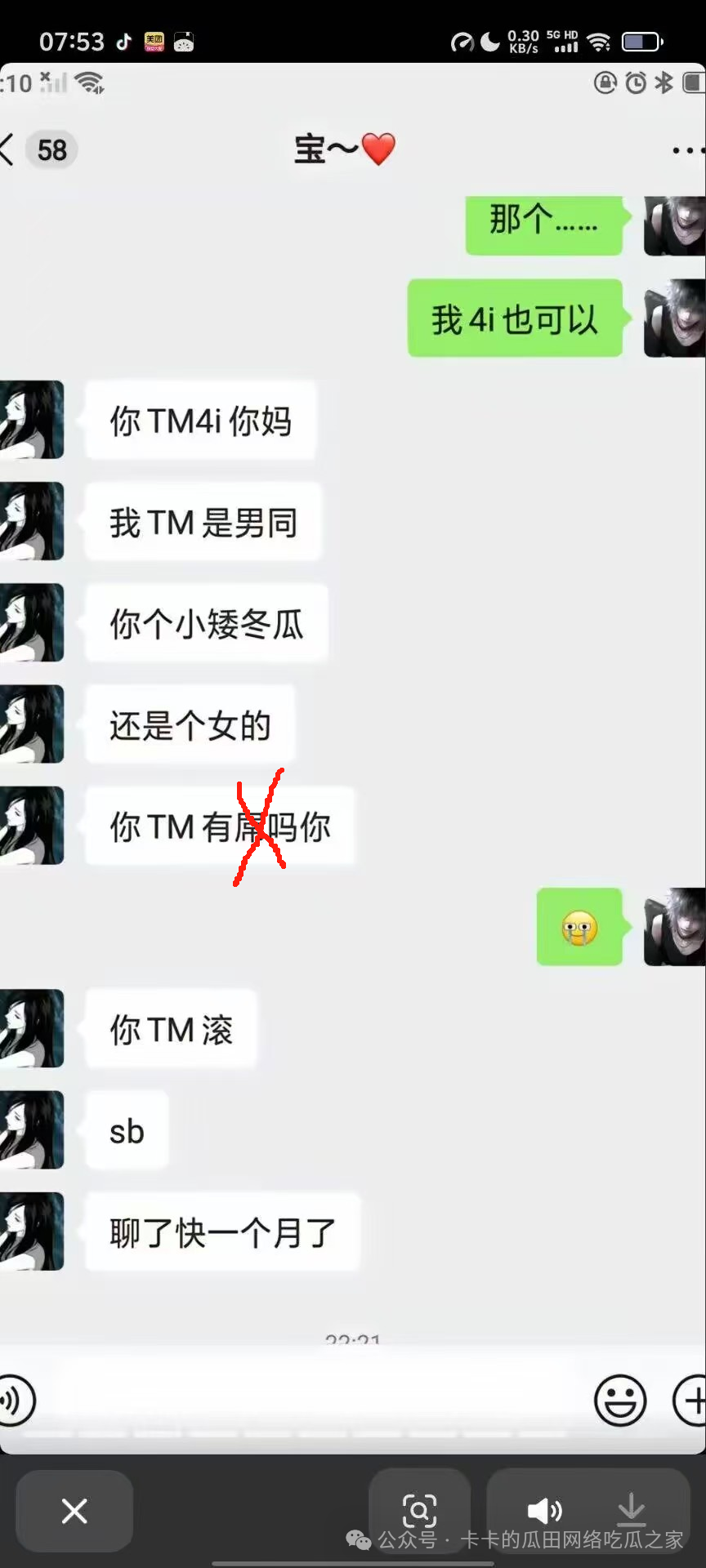This screenshot has height=1568, width=706.
Task: Download this video to the phone
Action: tap(631, 1509)
